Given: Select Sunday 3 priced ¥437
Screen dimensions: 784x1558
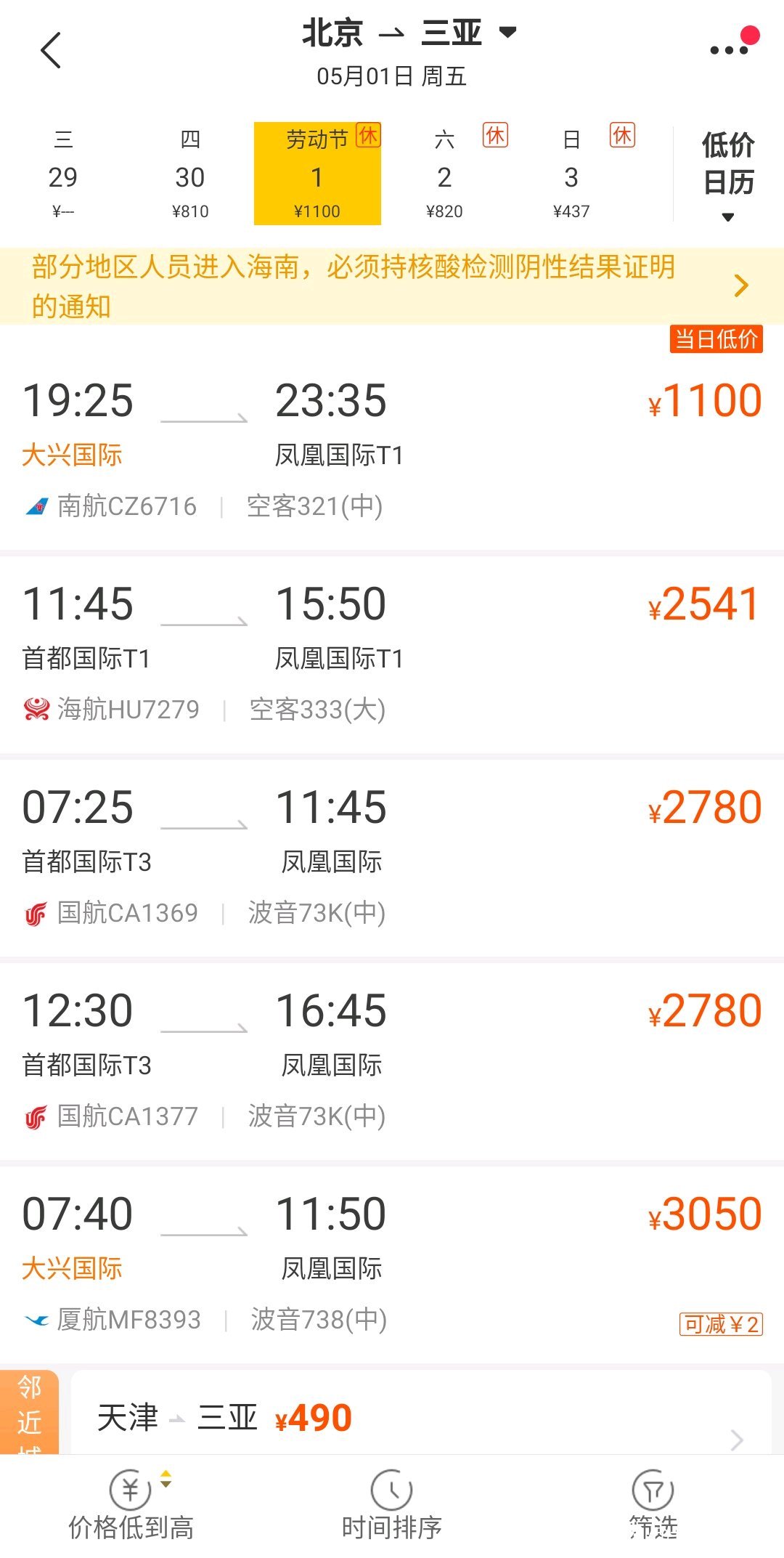Looking at the screenshot, I should [571, 174].
